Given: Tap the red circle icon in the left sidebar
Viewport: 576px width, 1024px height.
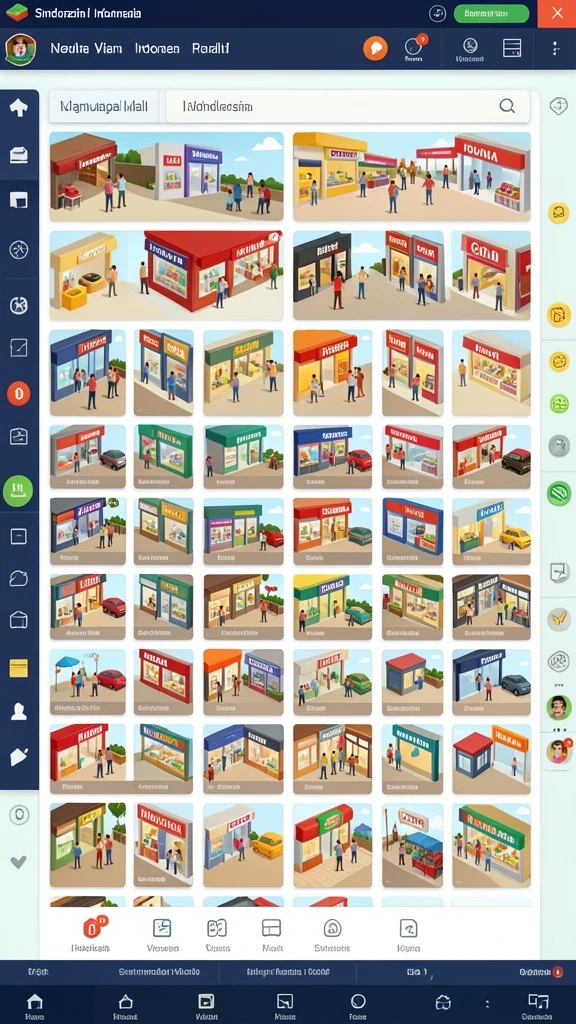Looking at the screenshot, I should pyautogui.click(x=18, y=394).
